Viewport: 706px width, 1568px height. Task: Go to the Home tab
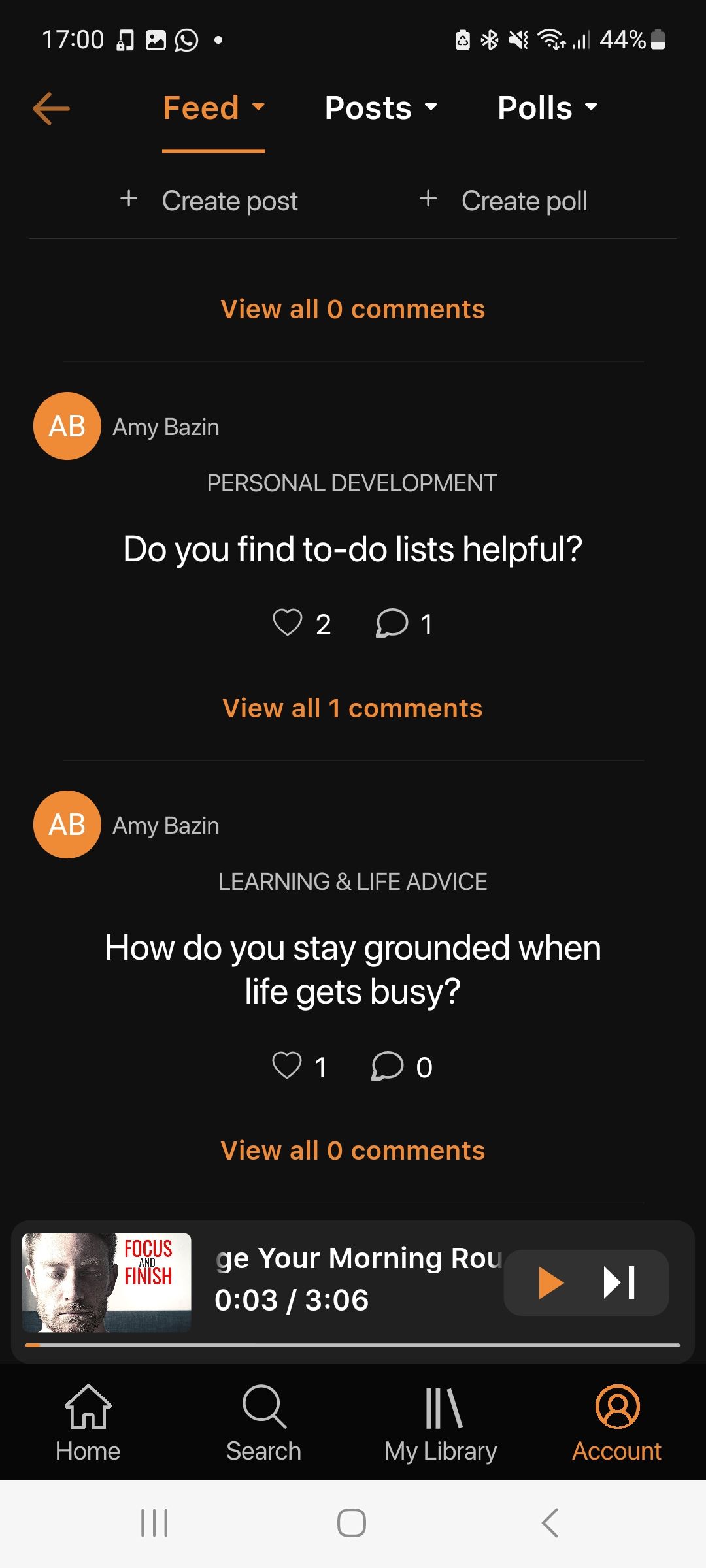click(88, 1423)
